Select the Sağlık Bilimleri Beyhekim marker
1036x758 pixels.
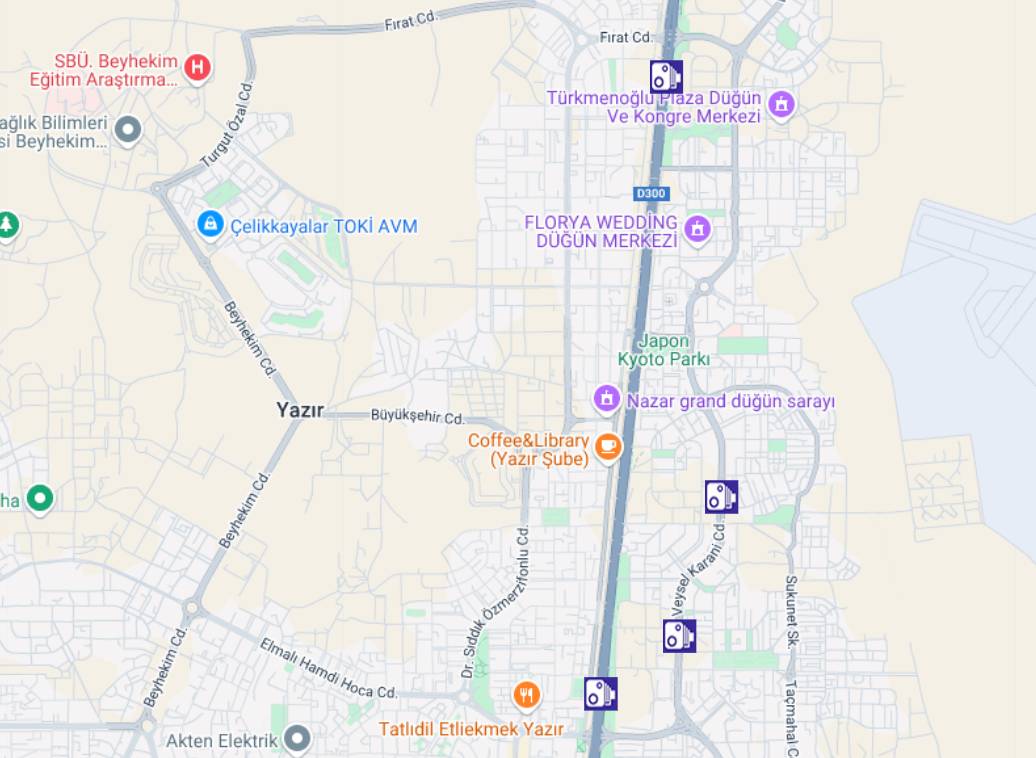coord(127,130)
